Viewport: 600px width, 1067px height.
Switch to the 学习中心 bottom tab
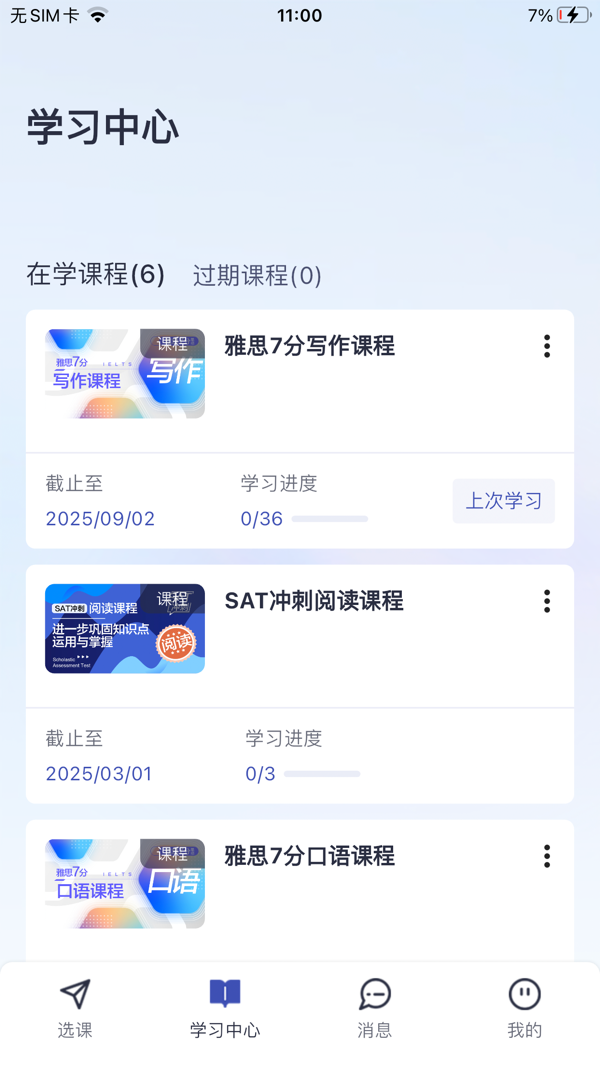[x=225, y=1008]
